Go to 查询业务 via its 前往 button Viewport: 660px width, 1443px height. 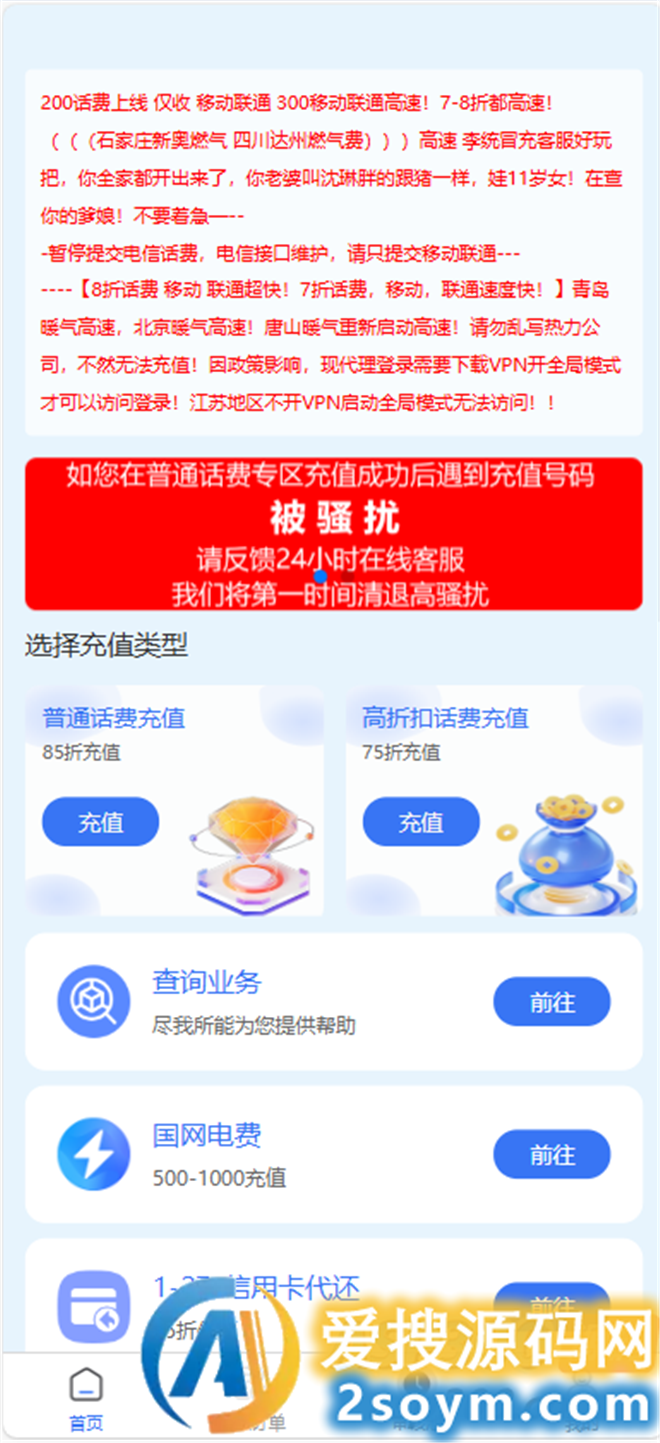(551, 1002)
